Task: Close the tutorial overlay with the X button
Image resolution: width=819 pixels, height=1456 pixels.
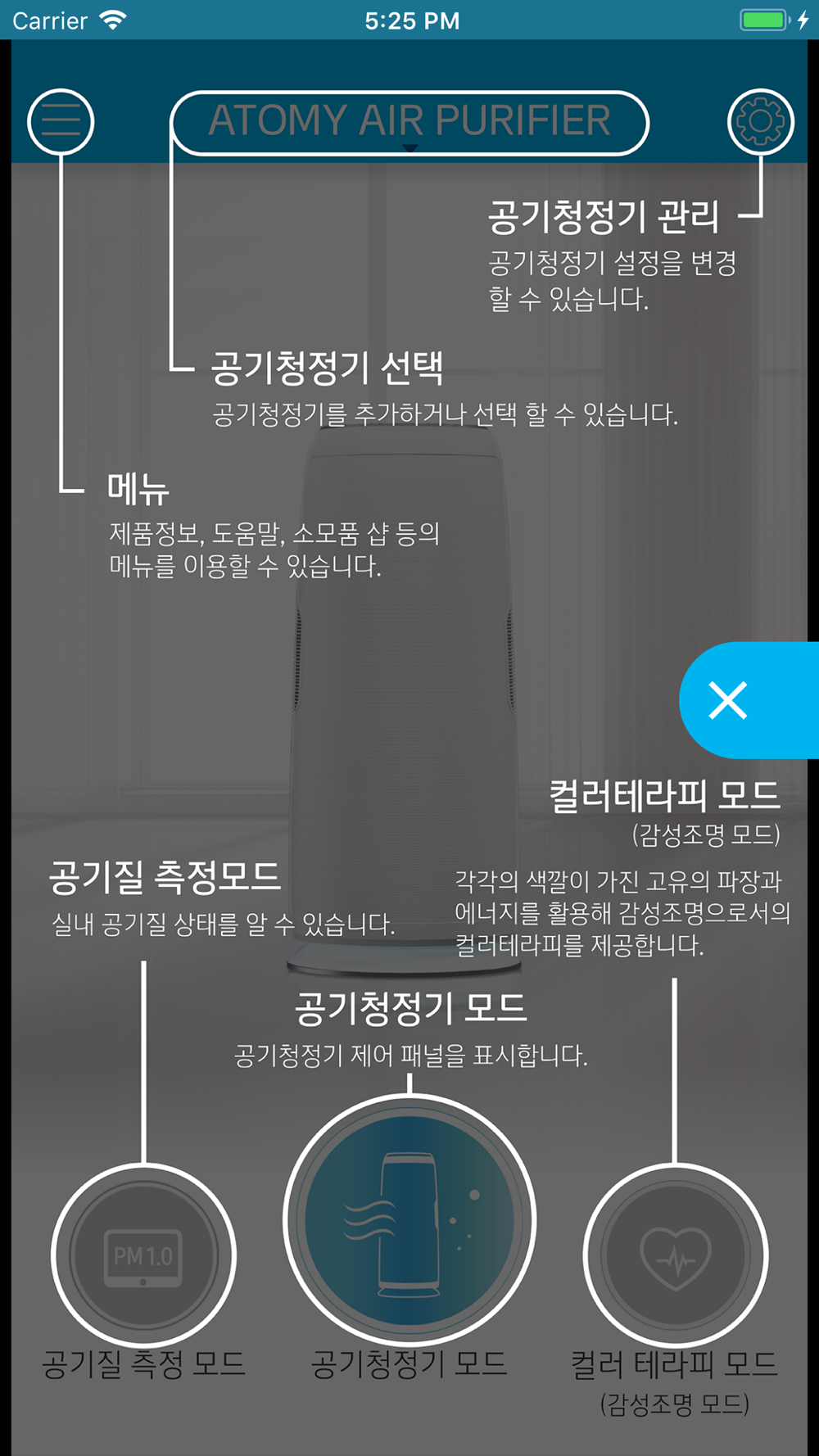Action: click(728, 701)
